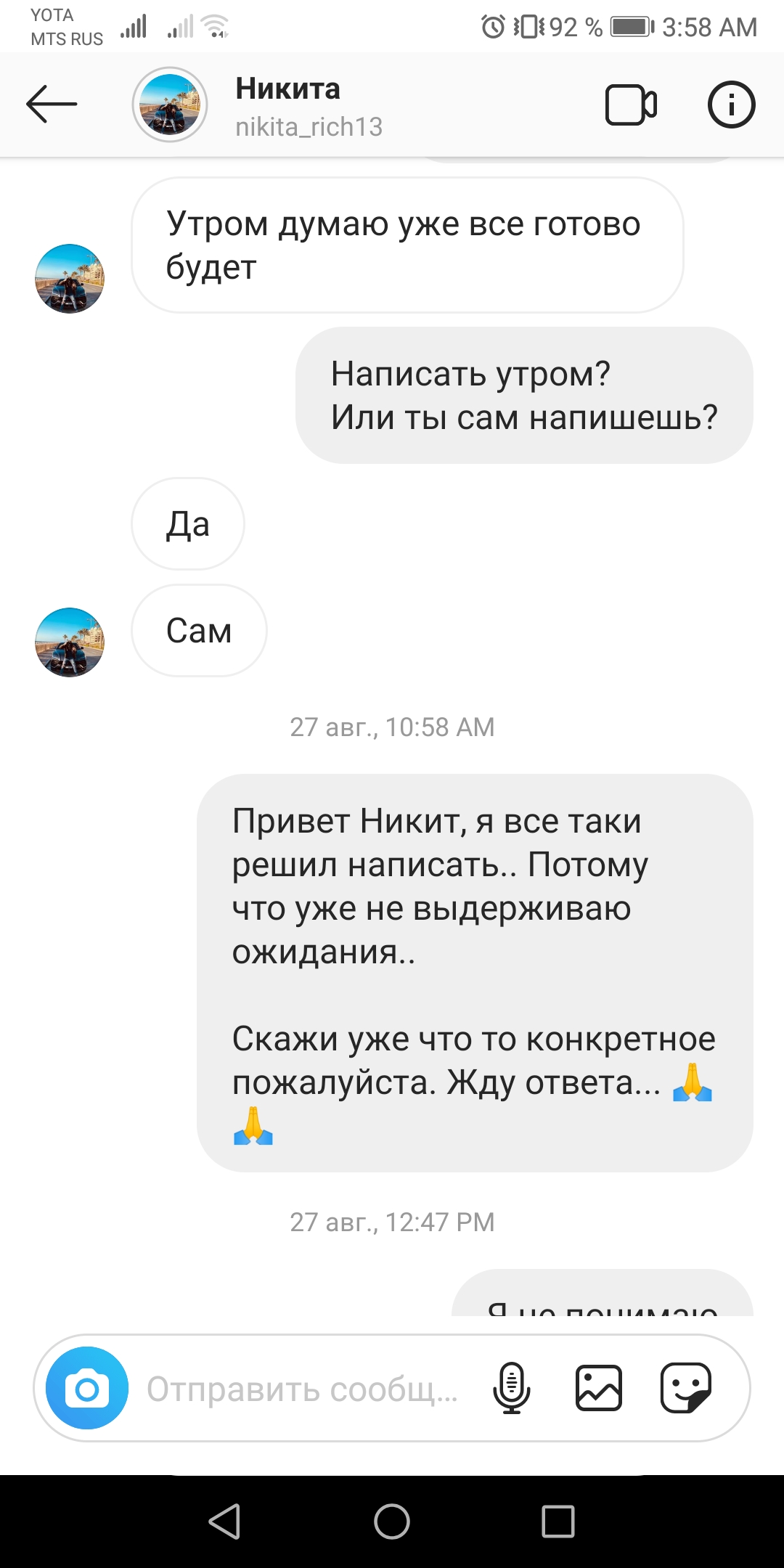Start a video call with Никита
The height and width of the screenshot is (1568, 784).
coord(631,105)
